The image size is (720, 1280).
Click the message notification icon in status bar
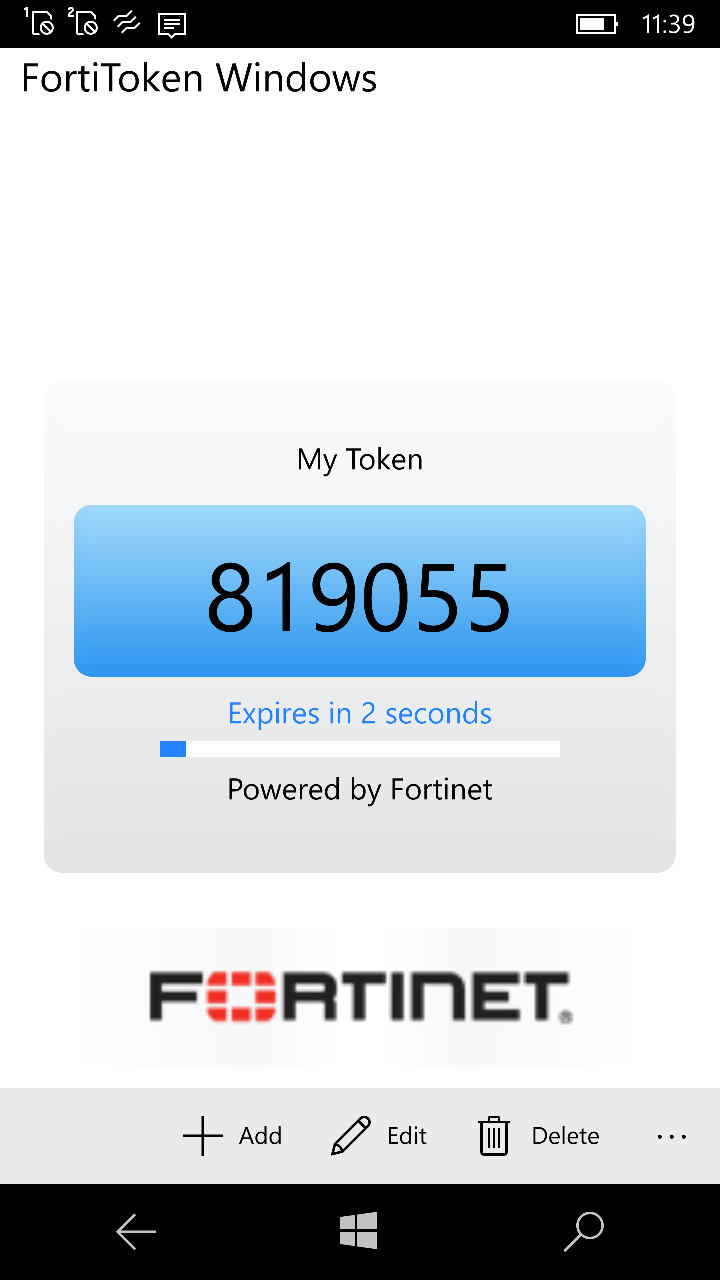(170, 24)
